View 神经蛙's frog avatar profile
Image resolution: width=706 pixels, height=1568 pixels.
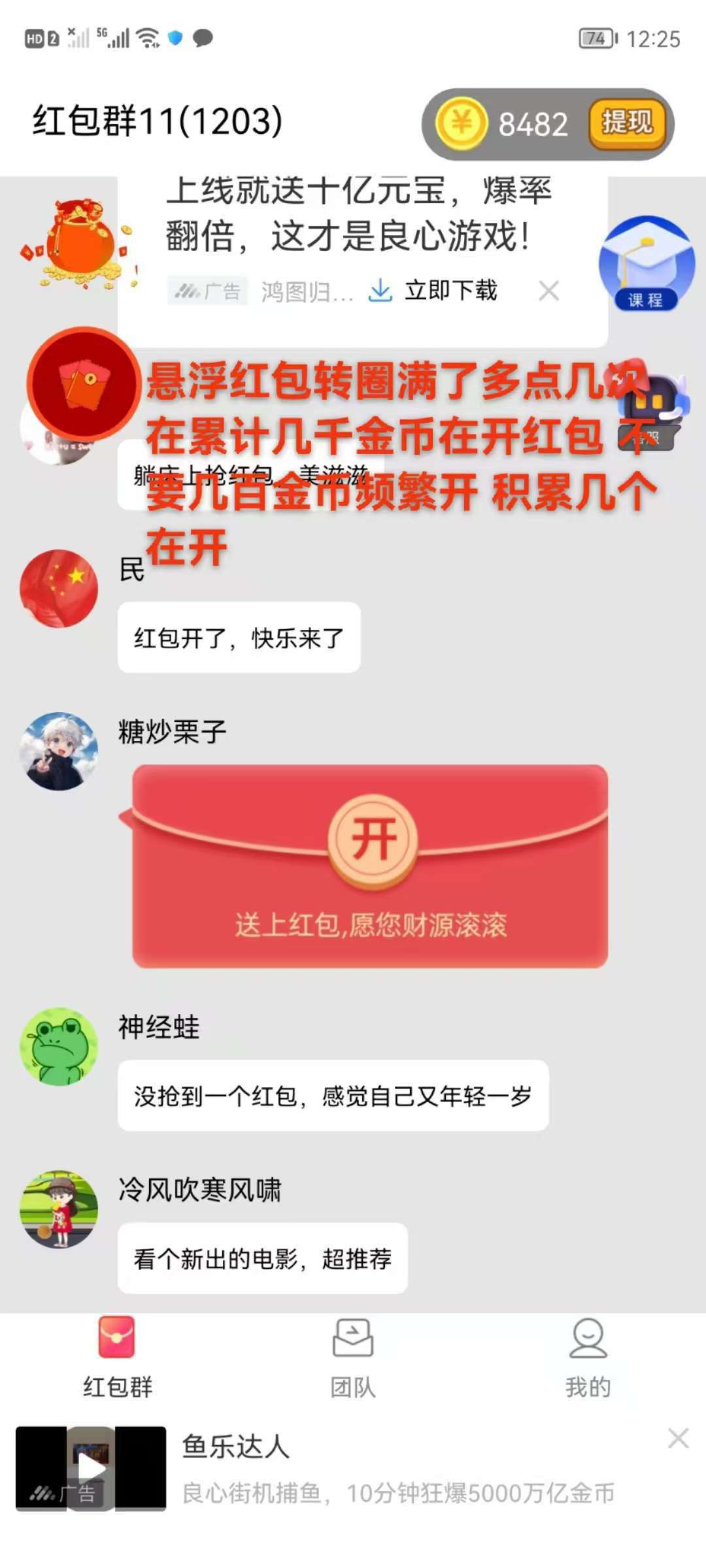(x=59, y=1047)
